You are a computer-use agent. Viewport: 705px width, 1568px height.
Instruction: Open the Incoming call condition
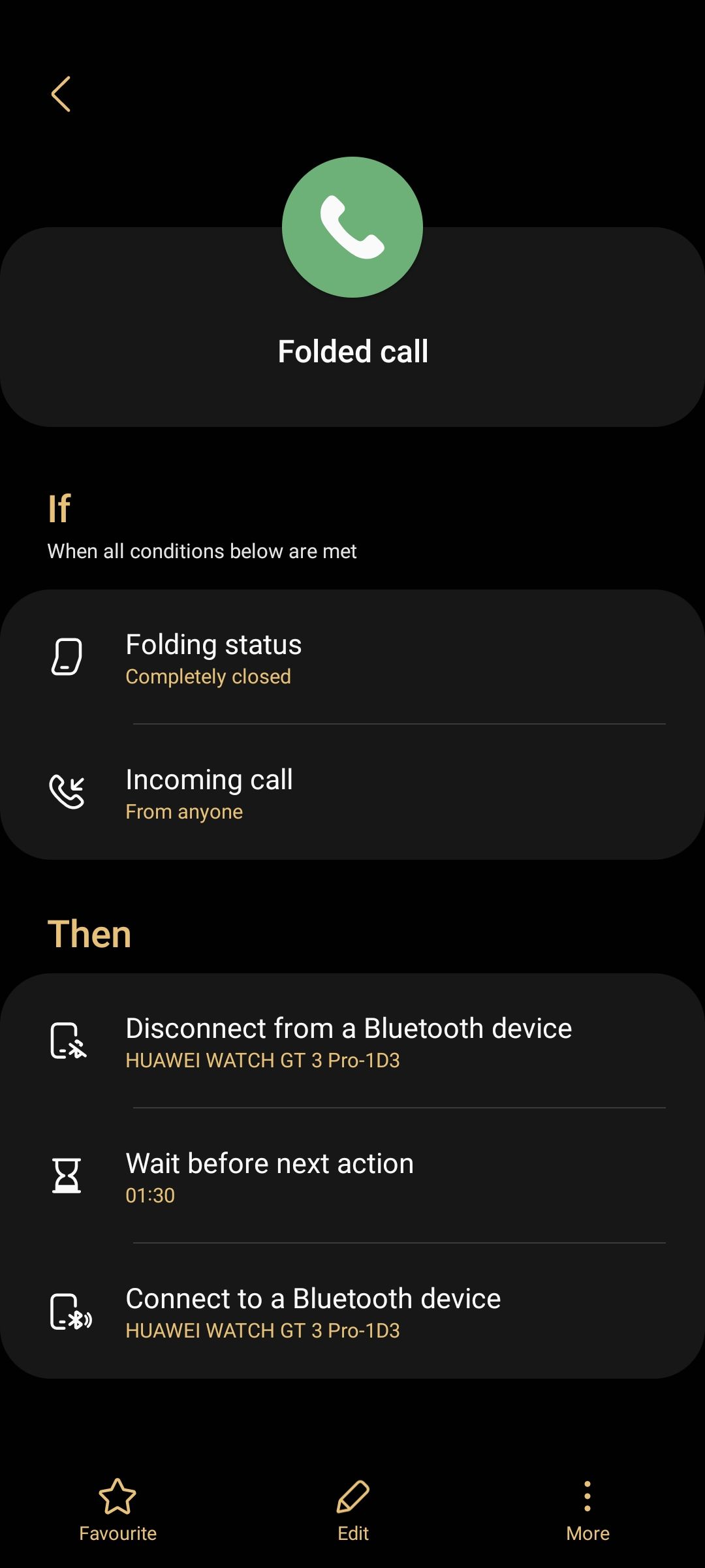point(352,793)
